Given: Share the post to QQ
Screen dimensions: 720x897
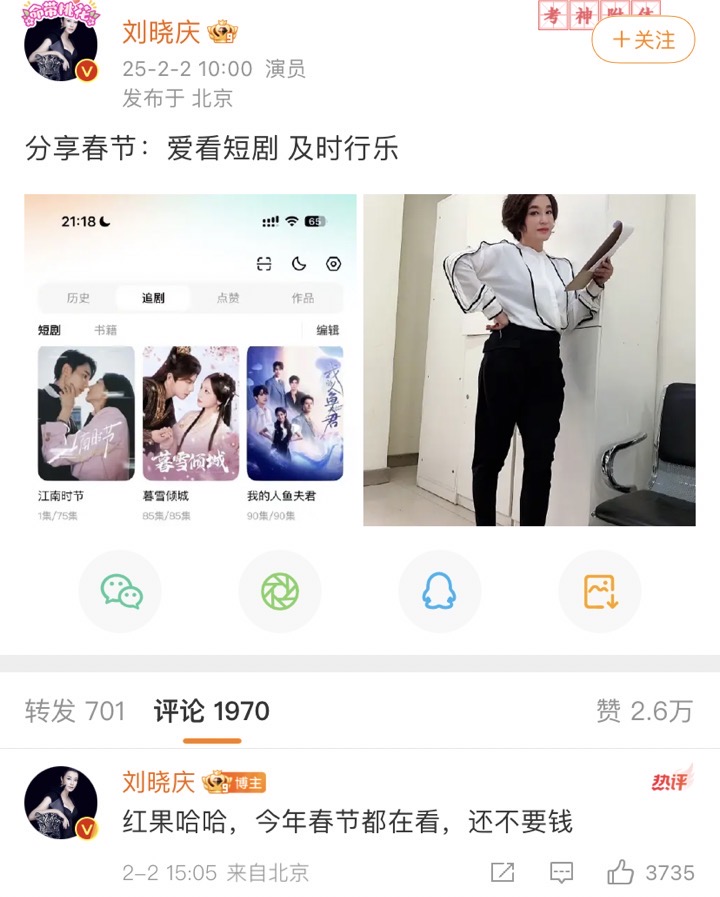Looking at the screenshot, I should click(439, 591).
